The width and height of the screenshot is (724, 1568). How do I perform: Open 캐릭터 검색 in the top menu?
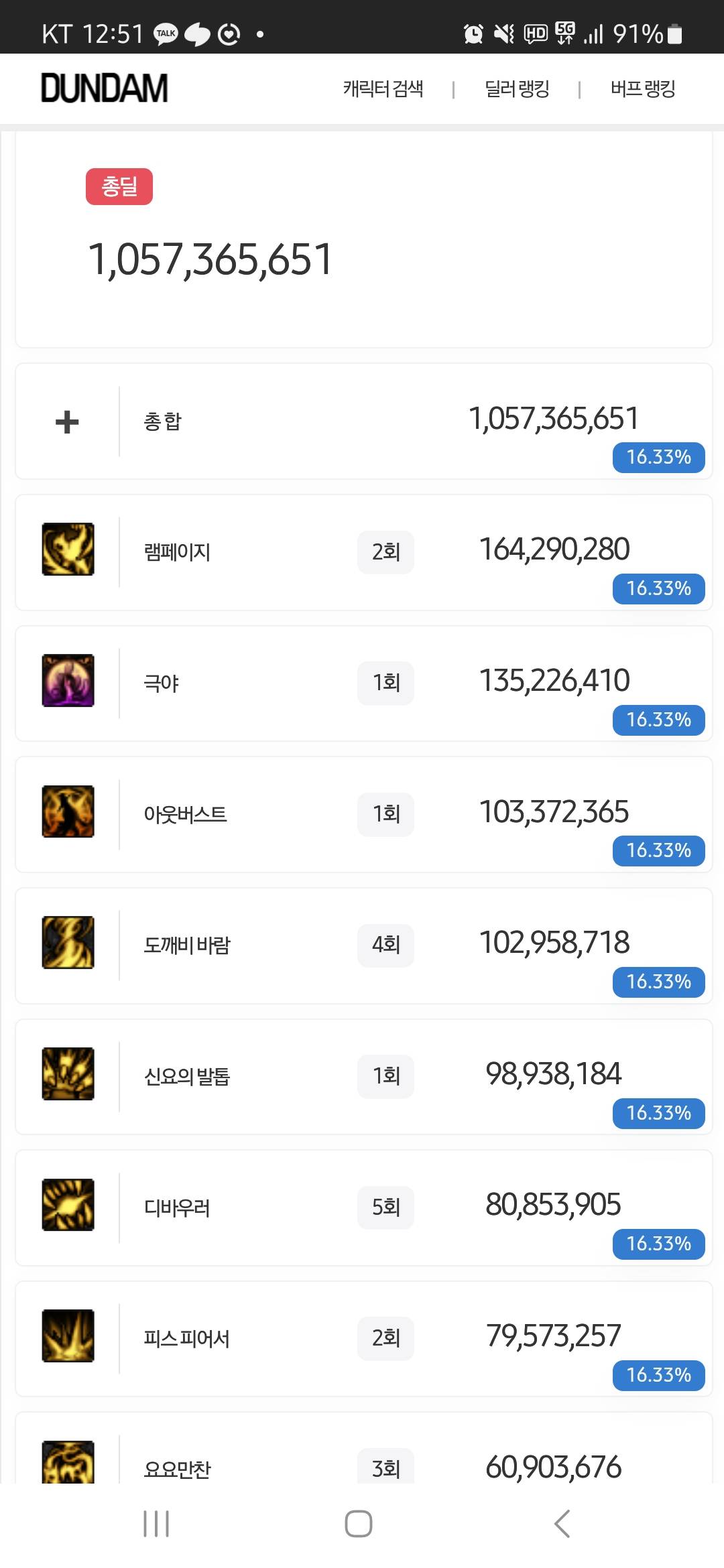click(x=383, y=88)
